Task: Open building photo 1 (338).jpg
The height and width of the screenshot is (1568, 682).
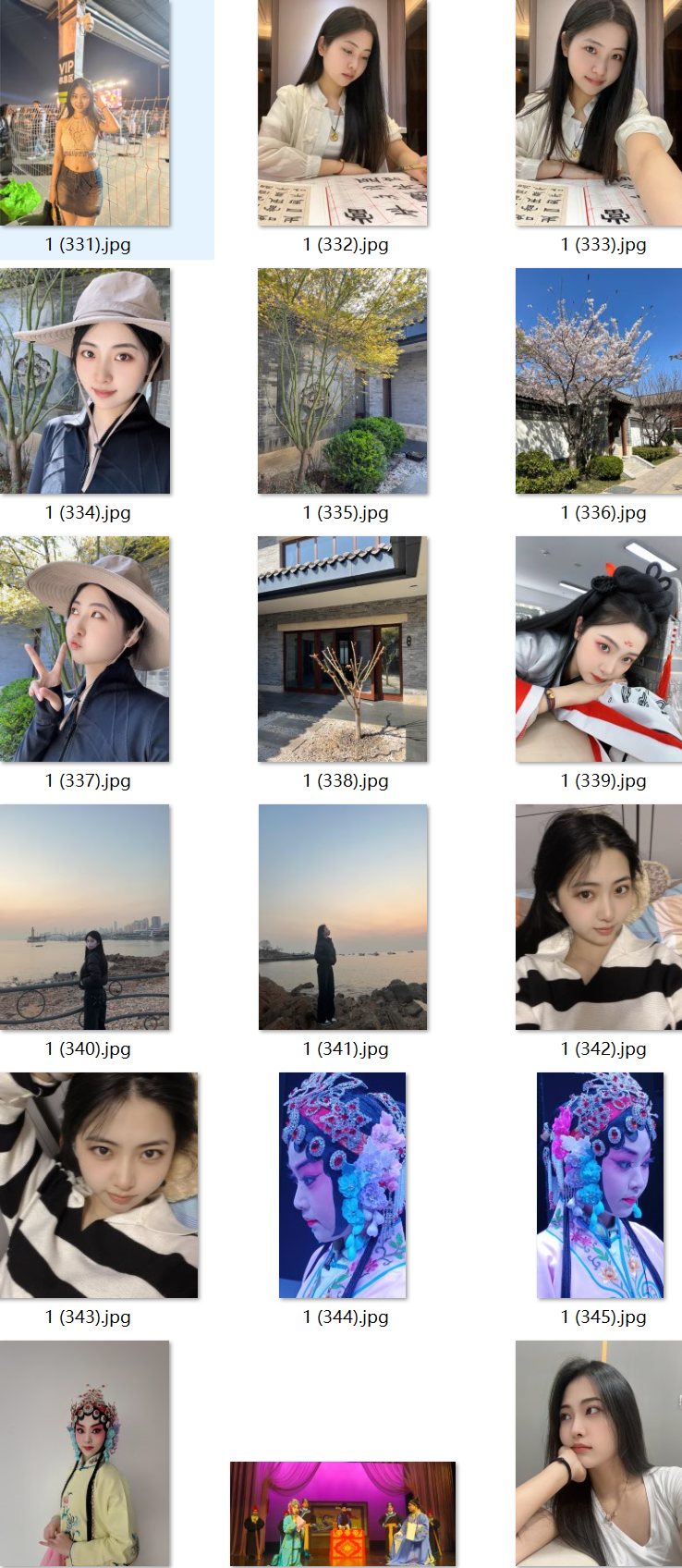Action: [342, 649]
